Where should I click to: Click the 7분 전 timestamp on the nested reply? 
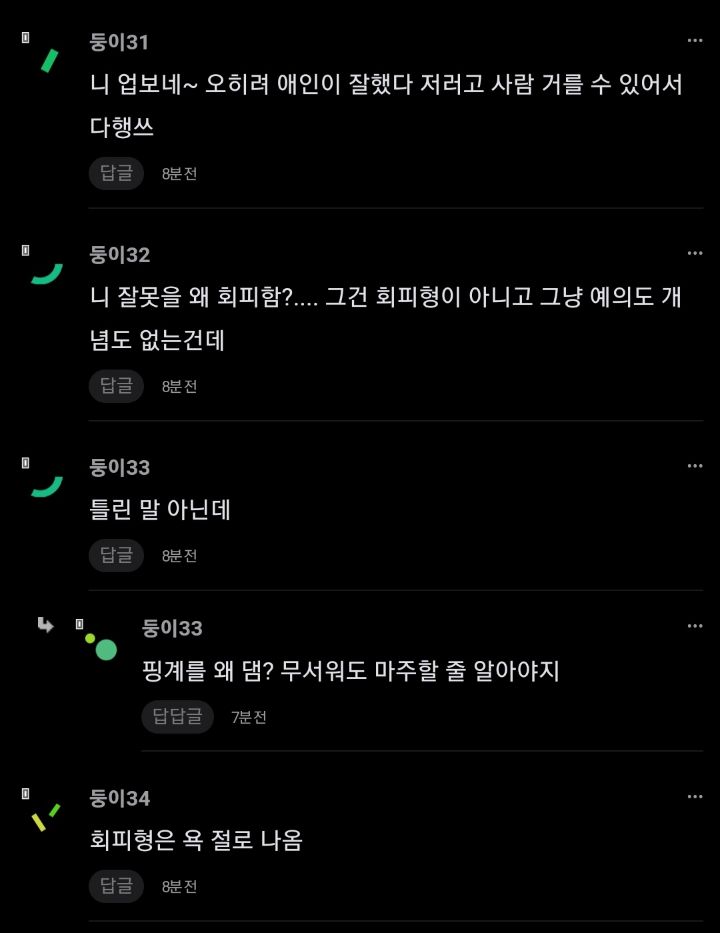[249, 717]
